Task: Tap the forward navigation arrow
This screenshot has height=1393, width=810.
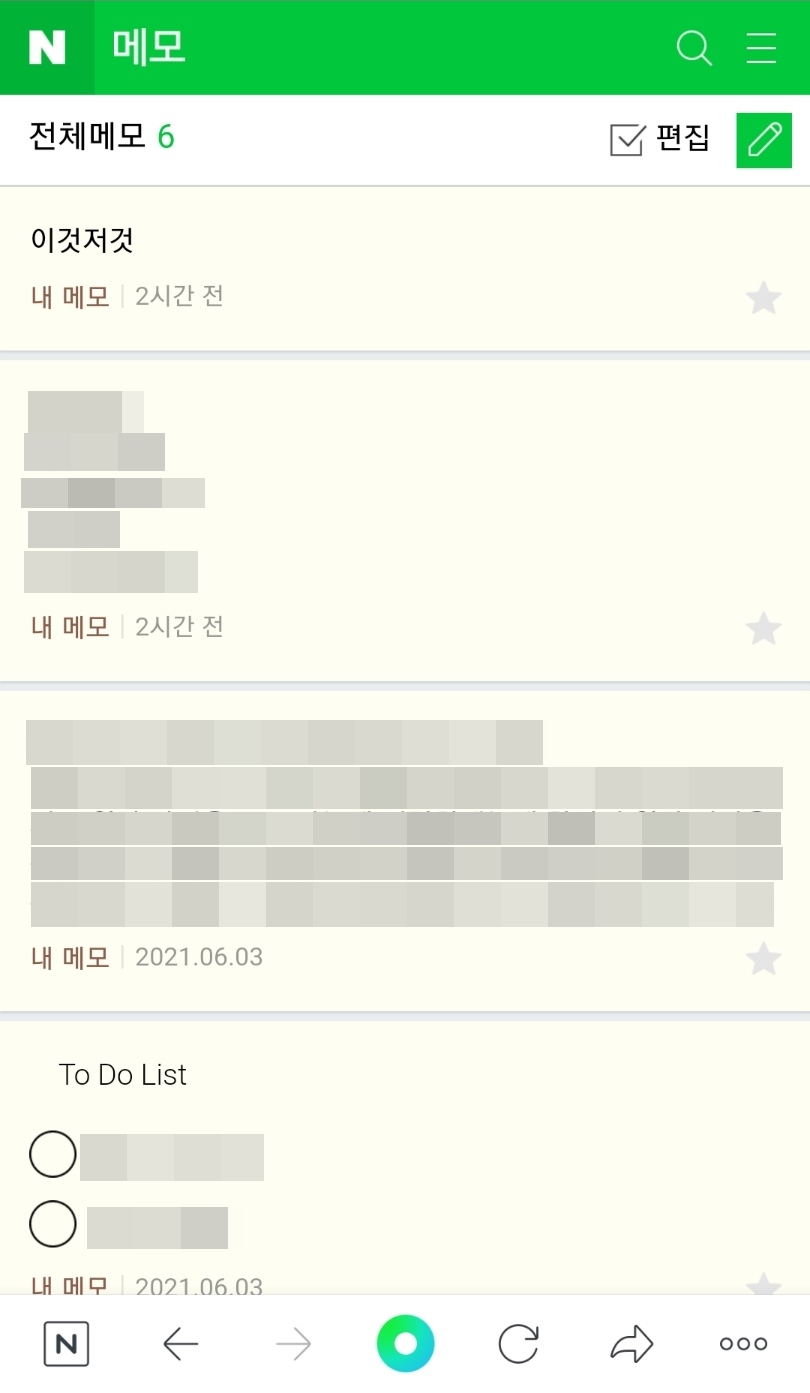Action: click(293, 1345)
